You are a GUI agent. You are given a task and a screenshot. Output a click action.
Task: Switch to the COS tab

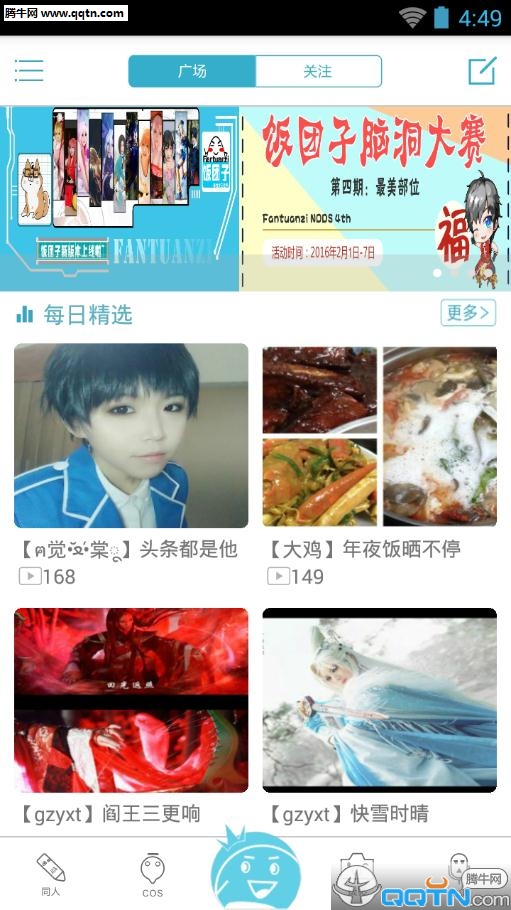[x=152, y=874]
